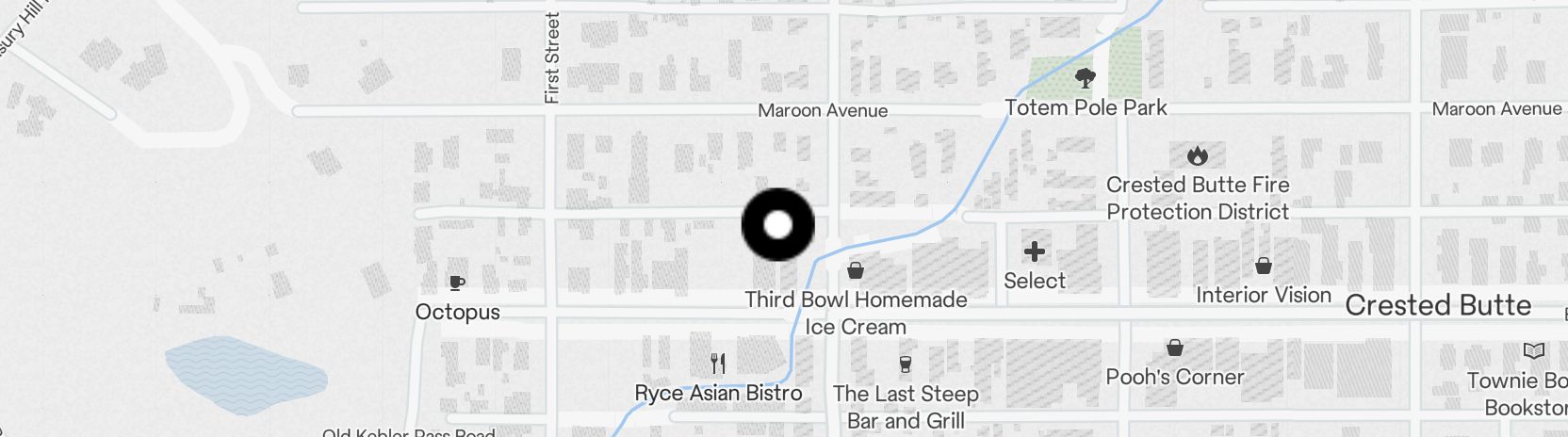Tap the black circular location marker

click(x=777, y=225)
